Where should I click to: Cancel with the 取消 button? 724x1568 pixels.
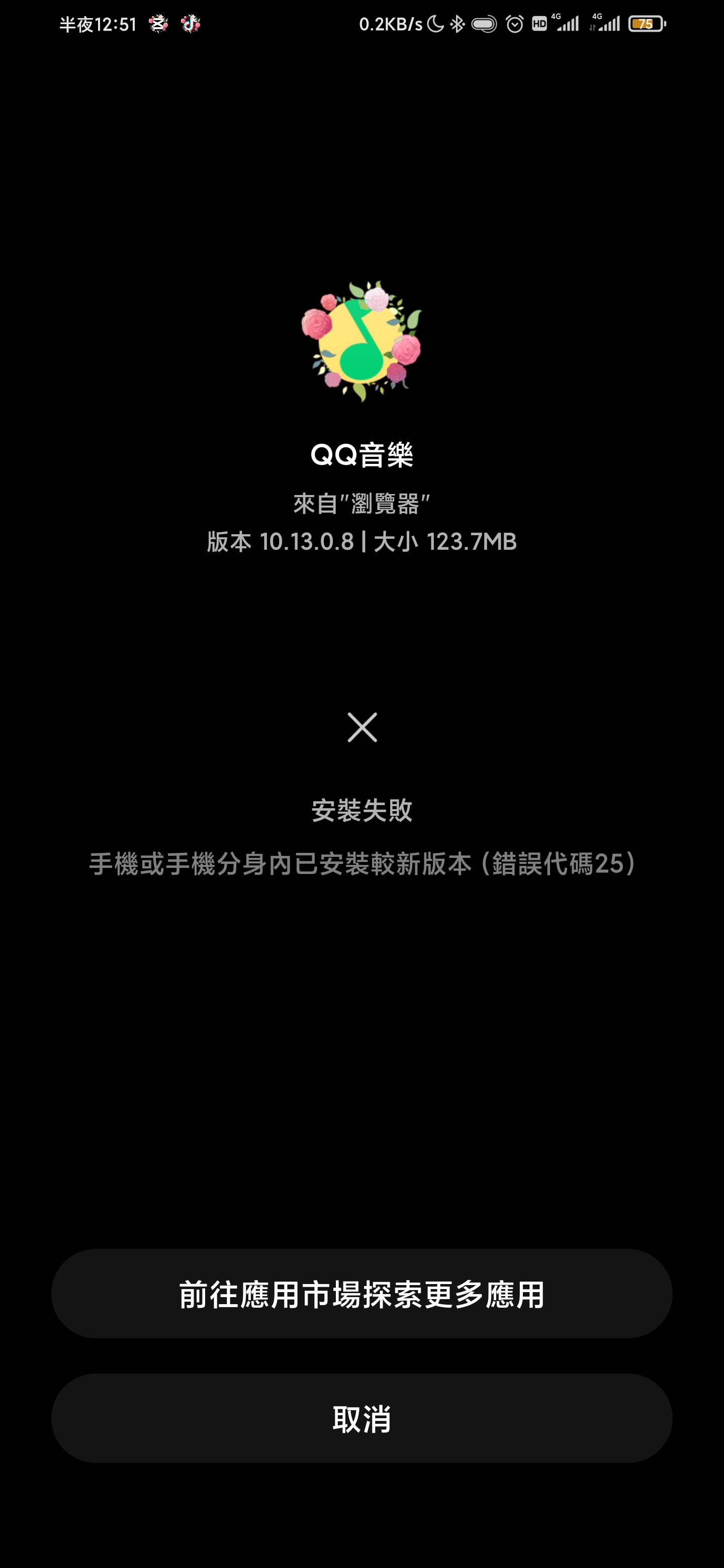(361, 1418)
